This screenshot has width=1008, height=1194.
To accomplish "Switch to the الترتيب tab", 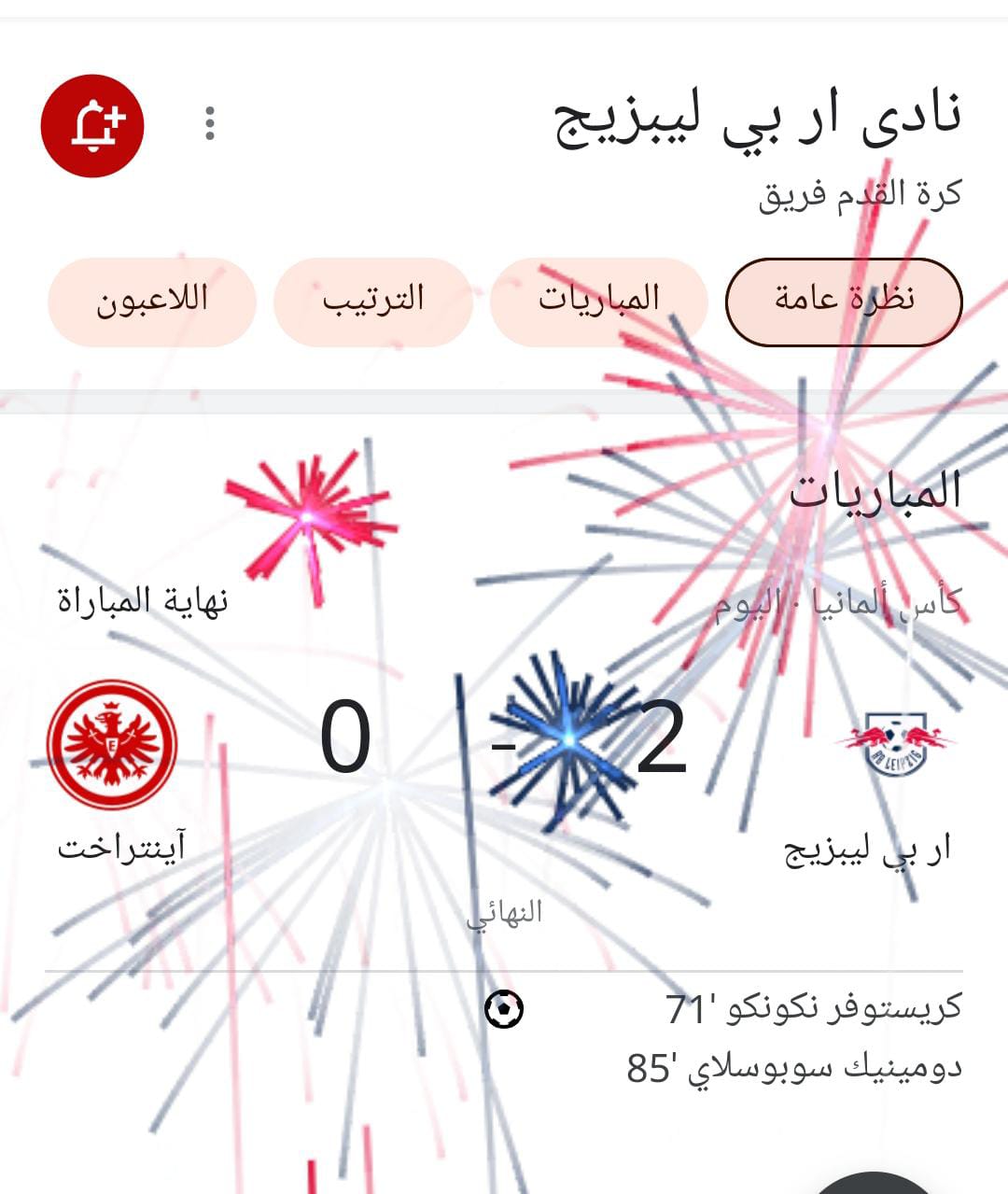I will (372, 302).
